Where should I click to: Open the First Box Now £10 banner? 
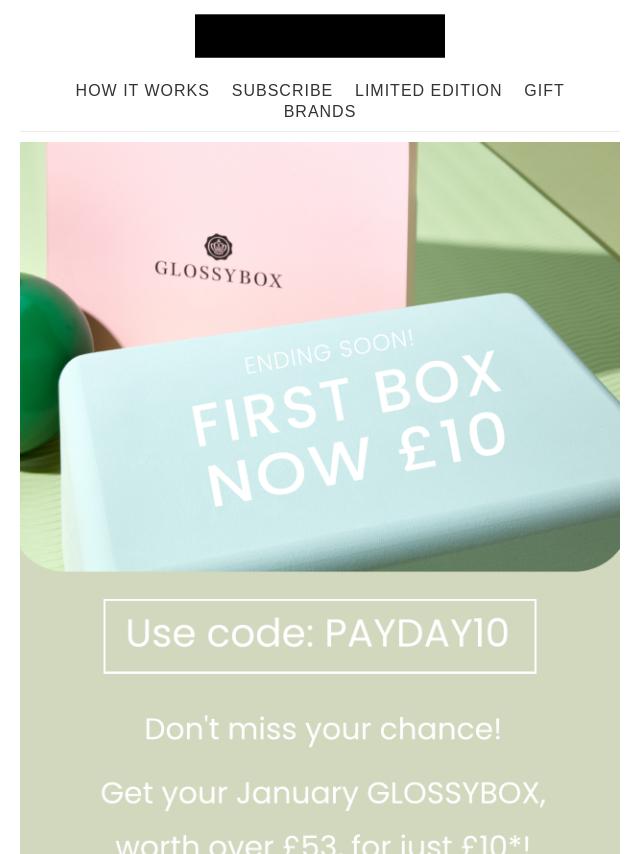[320, 357]
